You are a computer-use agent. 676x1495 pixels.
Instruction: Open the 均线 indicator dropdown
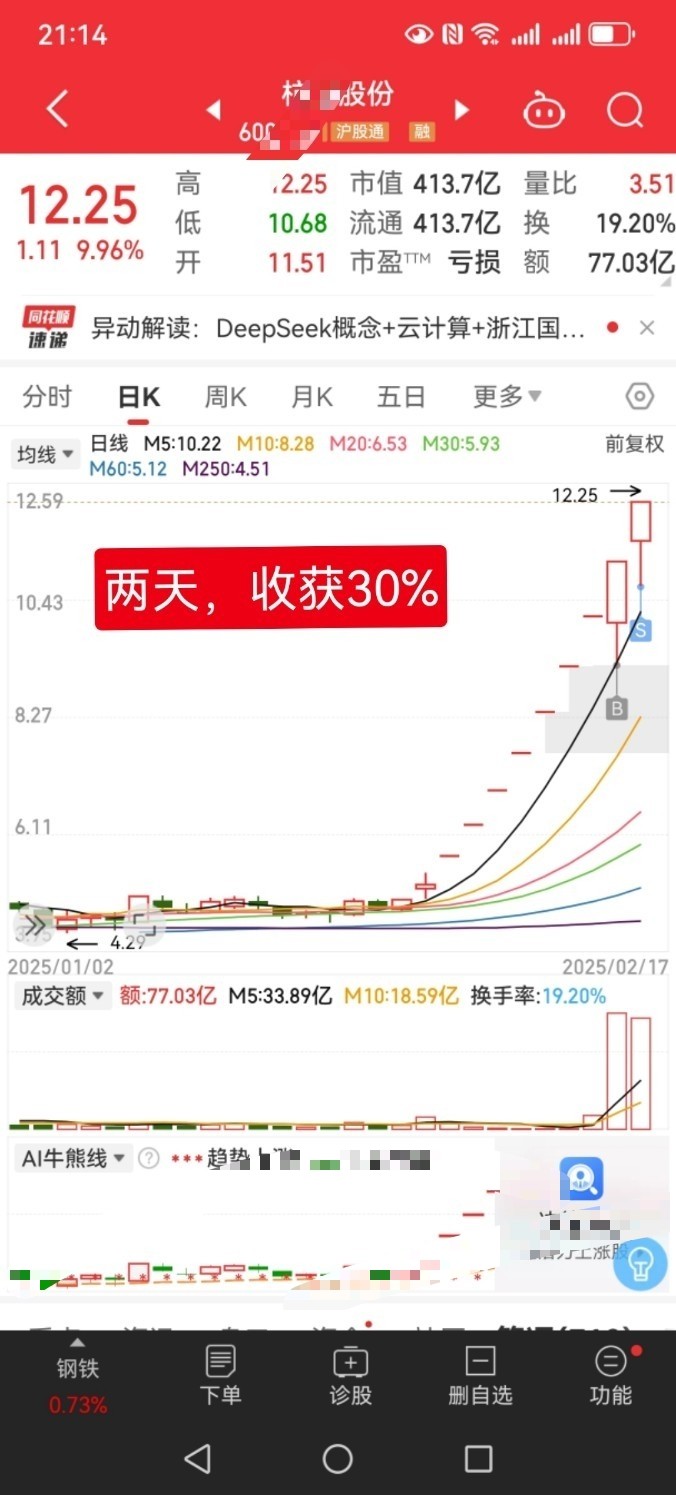coord(46,455)
